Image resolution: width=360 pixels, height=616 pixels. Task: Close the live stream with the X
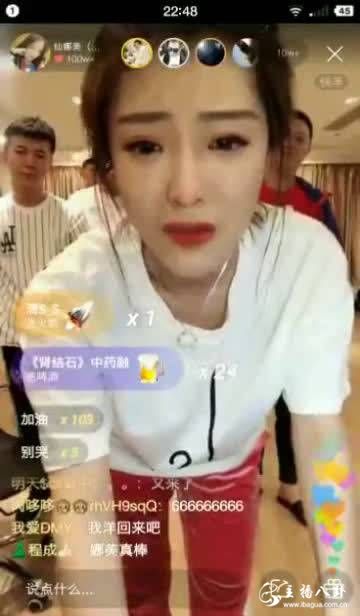point(335,54)
